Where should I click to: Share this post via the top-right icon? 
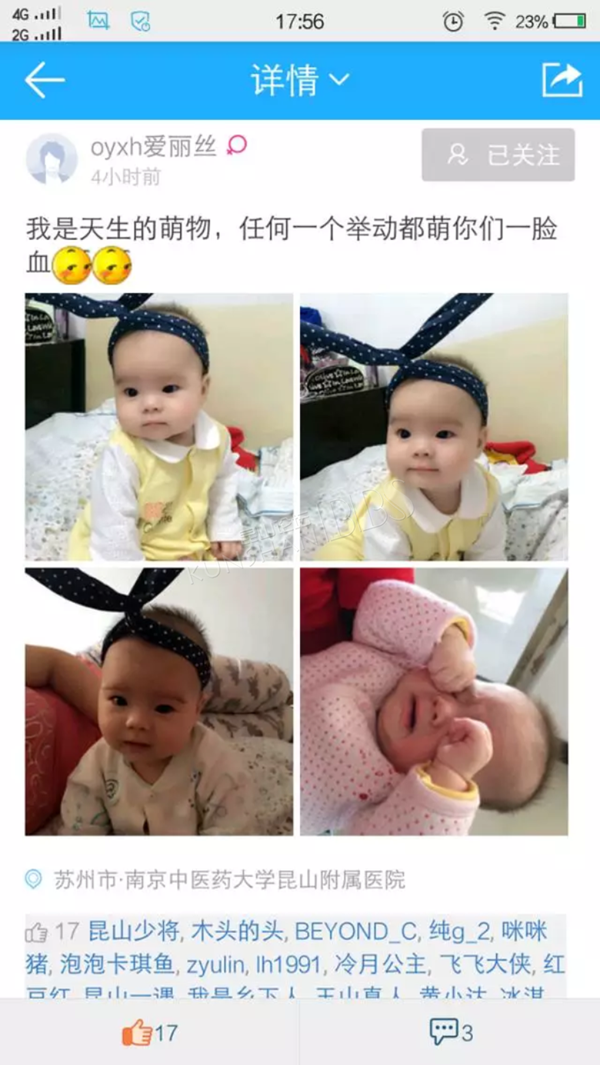(x=561, y=80)
